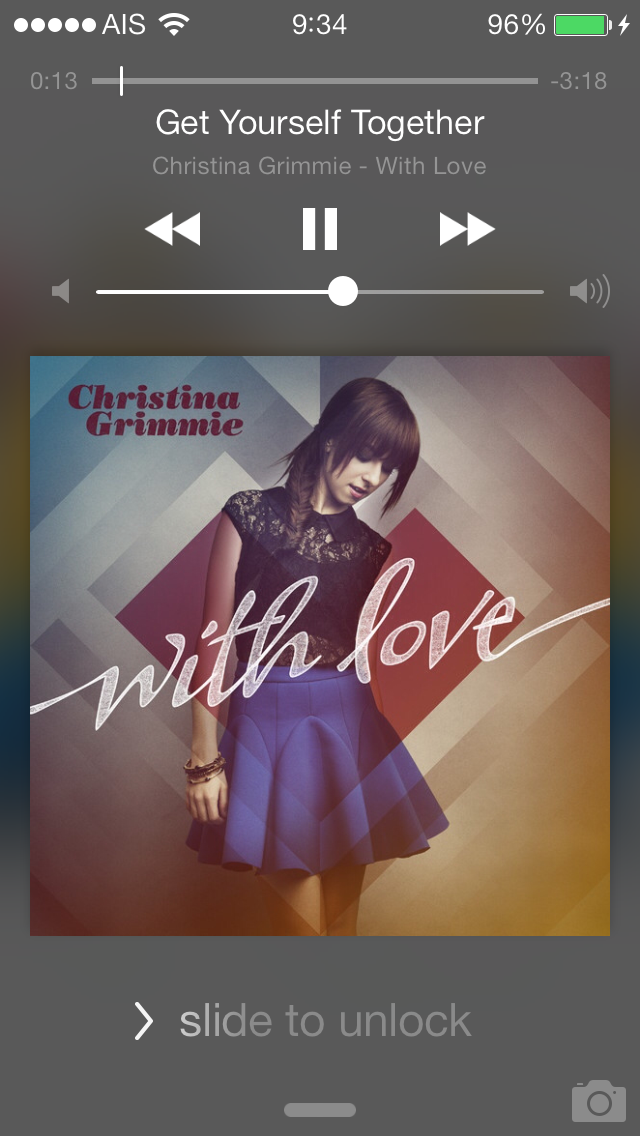Tap the song progress bar to seek
This screenshot has width=640, height=1136.
click(x=314, y=80)
